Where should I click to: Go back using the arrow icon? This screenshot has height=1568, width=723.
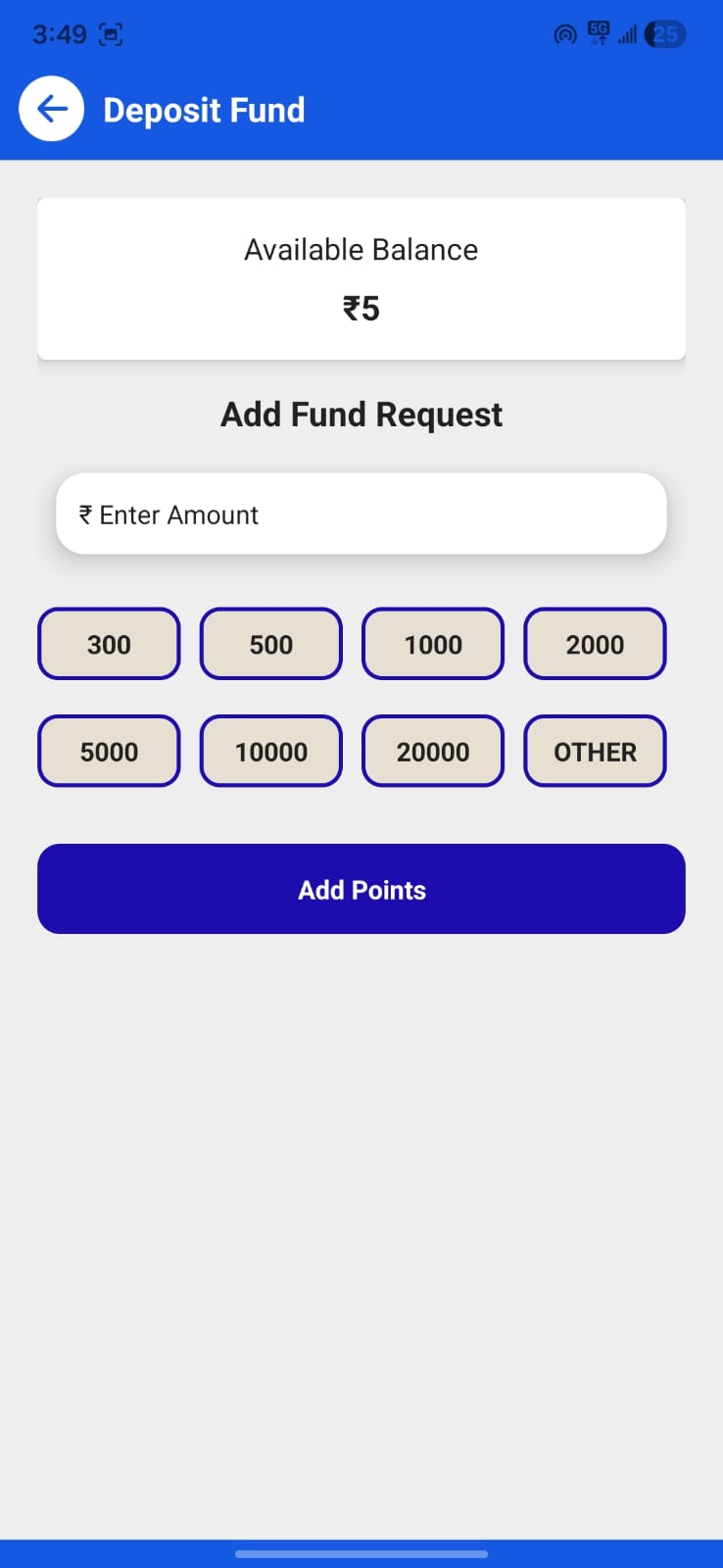(x=51, y=109)
